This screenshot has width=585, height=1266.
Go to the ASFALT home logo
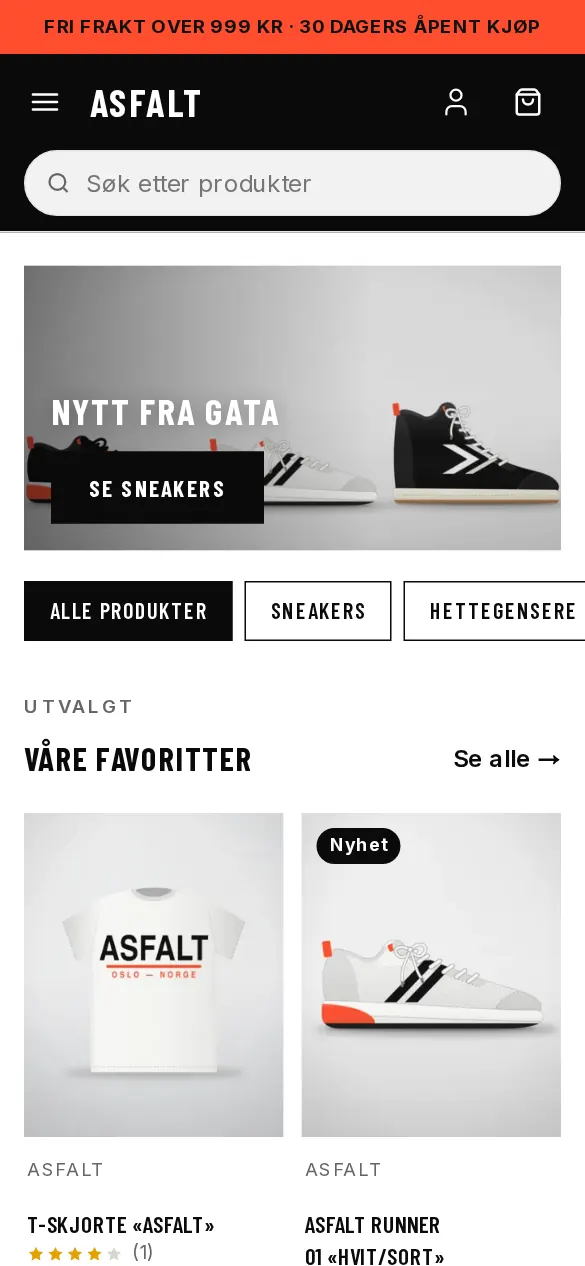point(146,103)
